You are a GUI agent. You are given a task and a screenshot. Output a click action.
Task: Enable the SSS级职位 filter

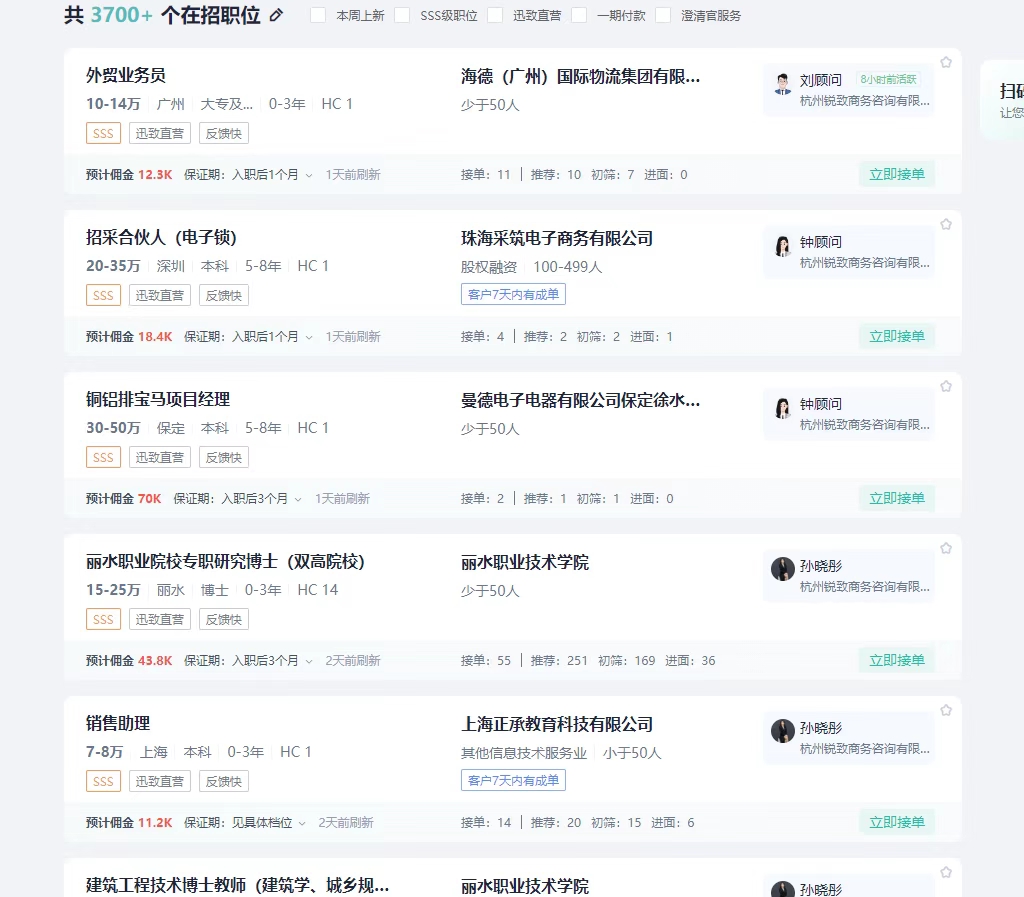tap(402, 16)
